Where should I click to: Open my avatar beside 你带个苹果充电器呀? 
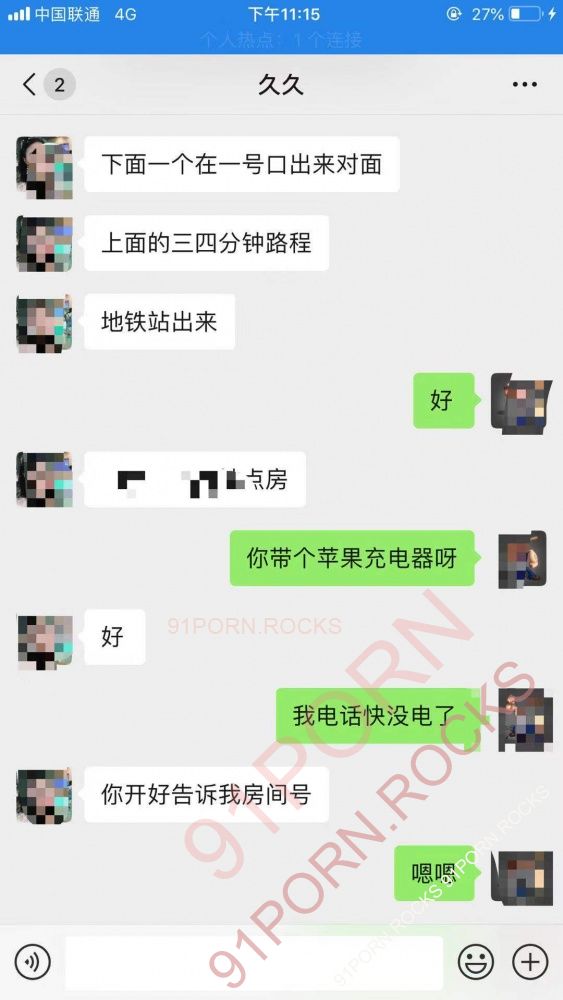click(523, 559)
